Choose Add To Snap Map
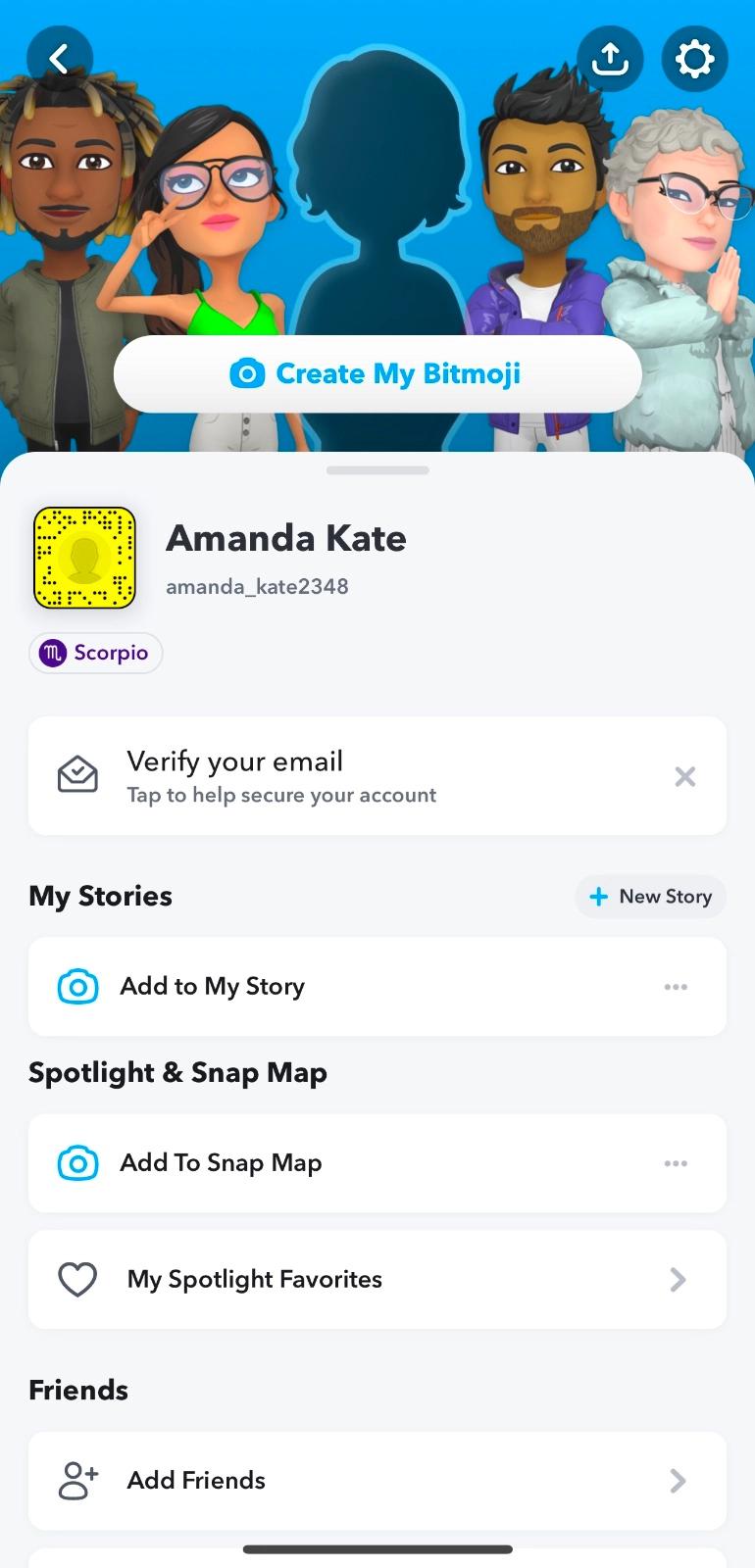 294,1163
